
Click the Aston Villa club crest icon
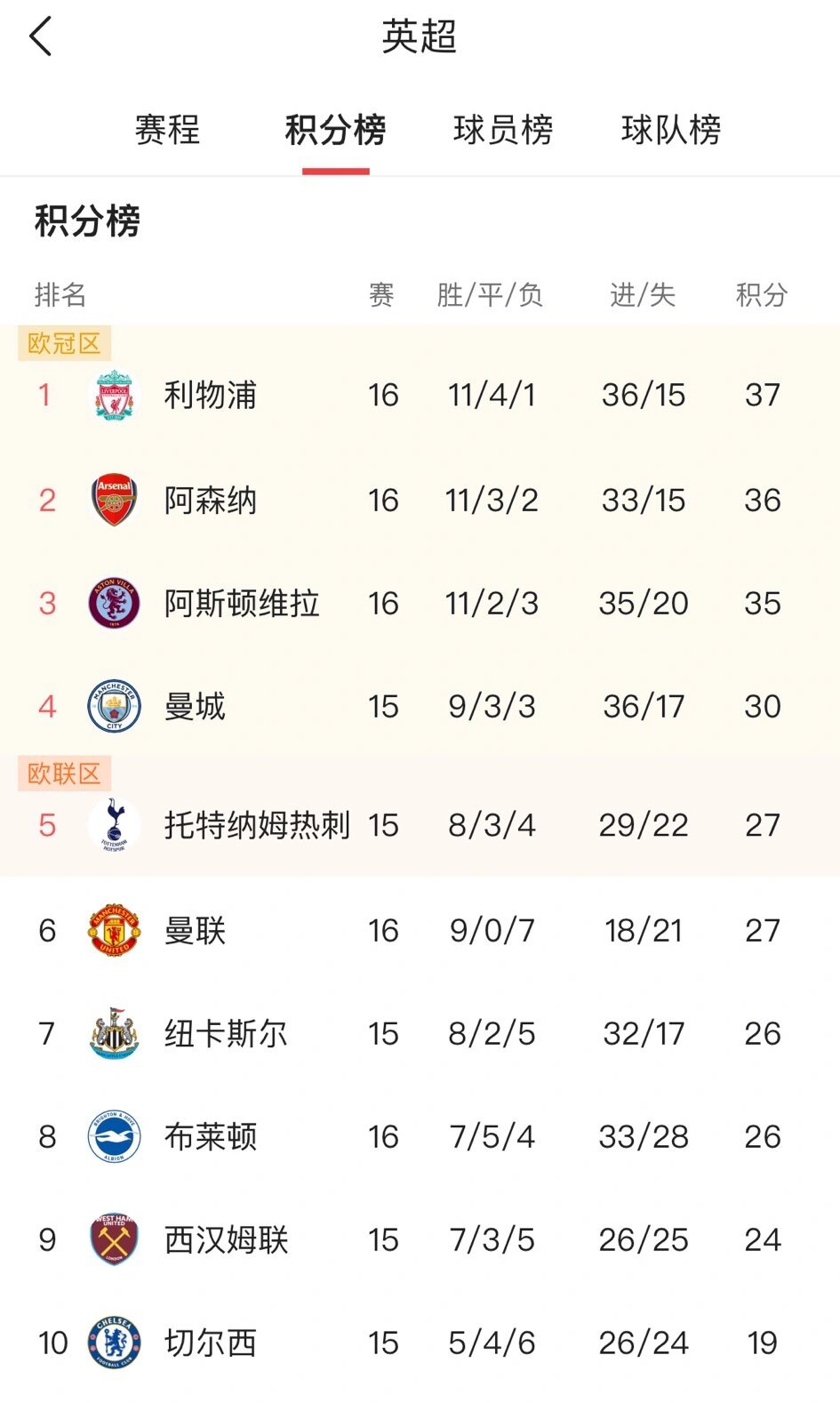click(114, 603)
